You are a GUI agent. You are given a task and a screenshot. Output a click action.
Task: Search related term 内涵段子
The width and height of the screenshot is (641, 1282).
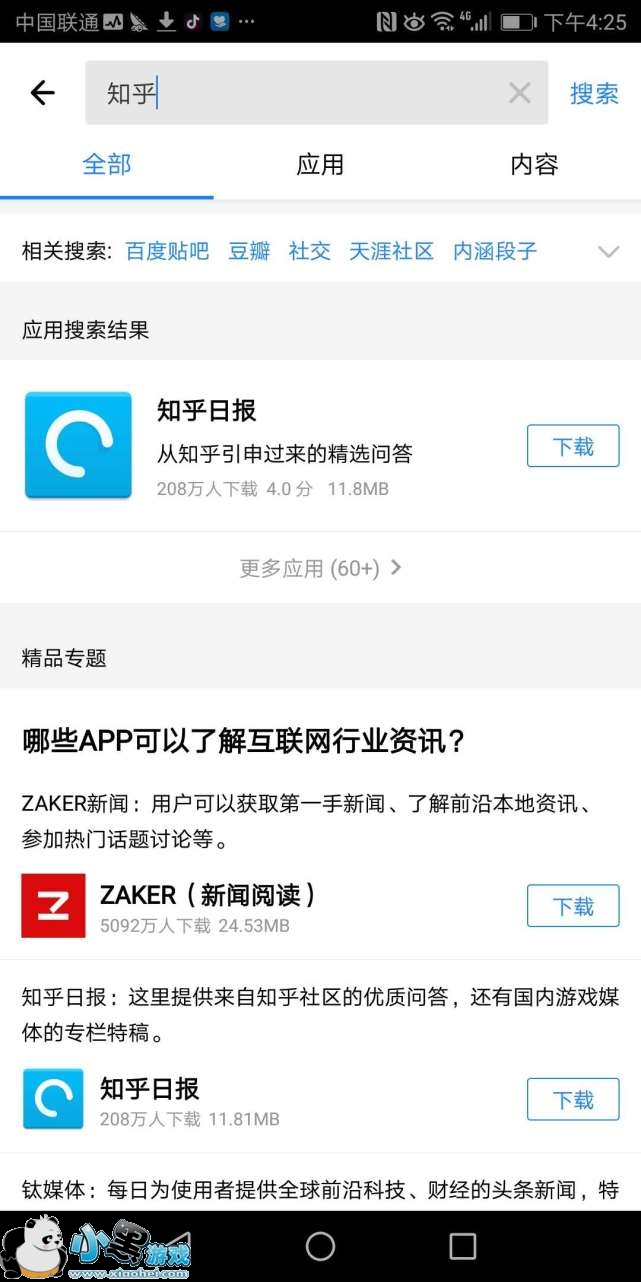(495, 251)
